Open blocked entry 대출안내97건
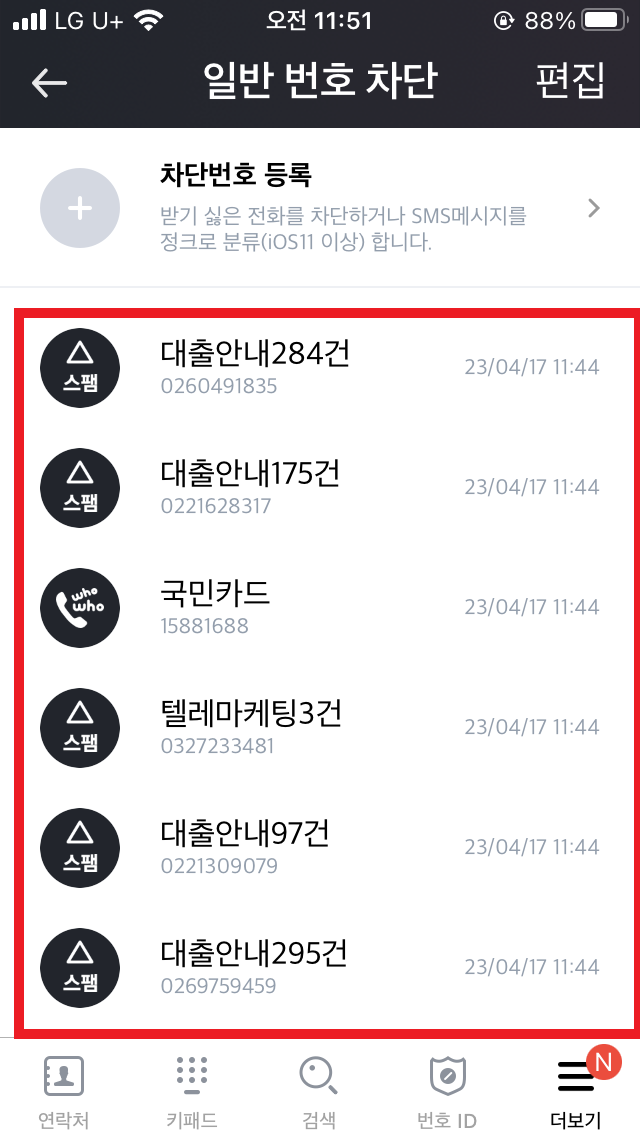 pyautogui.click(x=320, y=848)
